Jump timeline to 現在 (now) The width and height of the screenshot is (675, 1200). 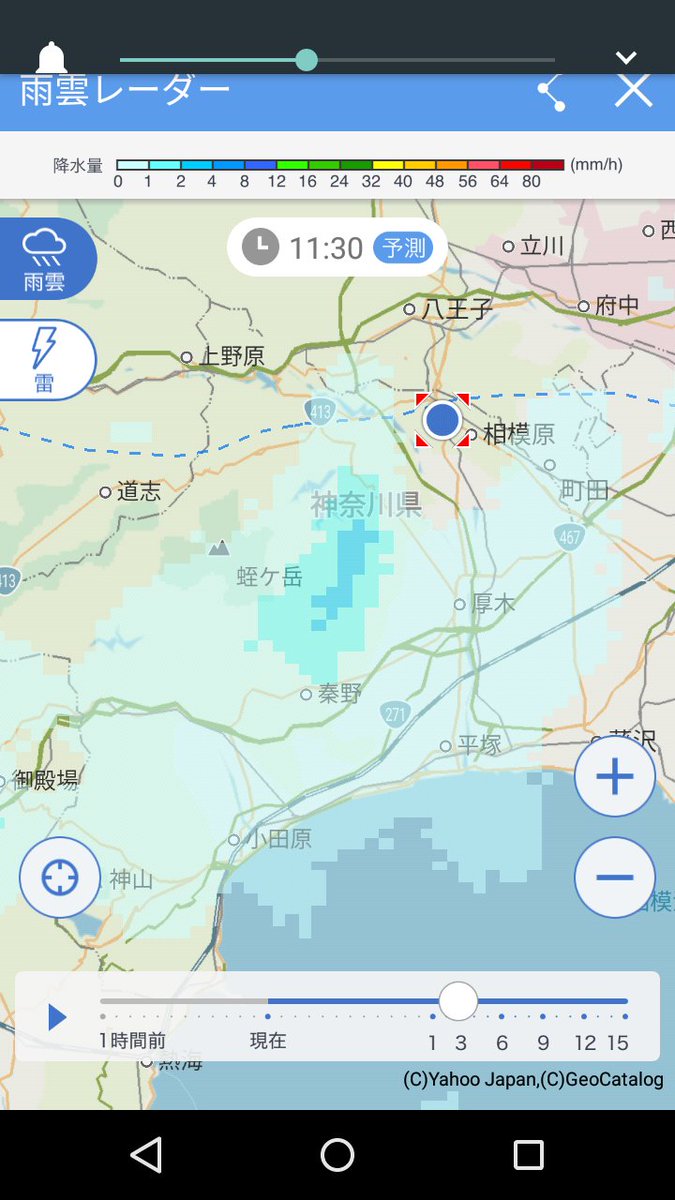tap(268, 1016)
